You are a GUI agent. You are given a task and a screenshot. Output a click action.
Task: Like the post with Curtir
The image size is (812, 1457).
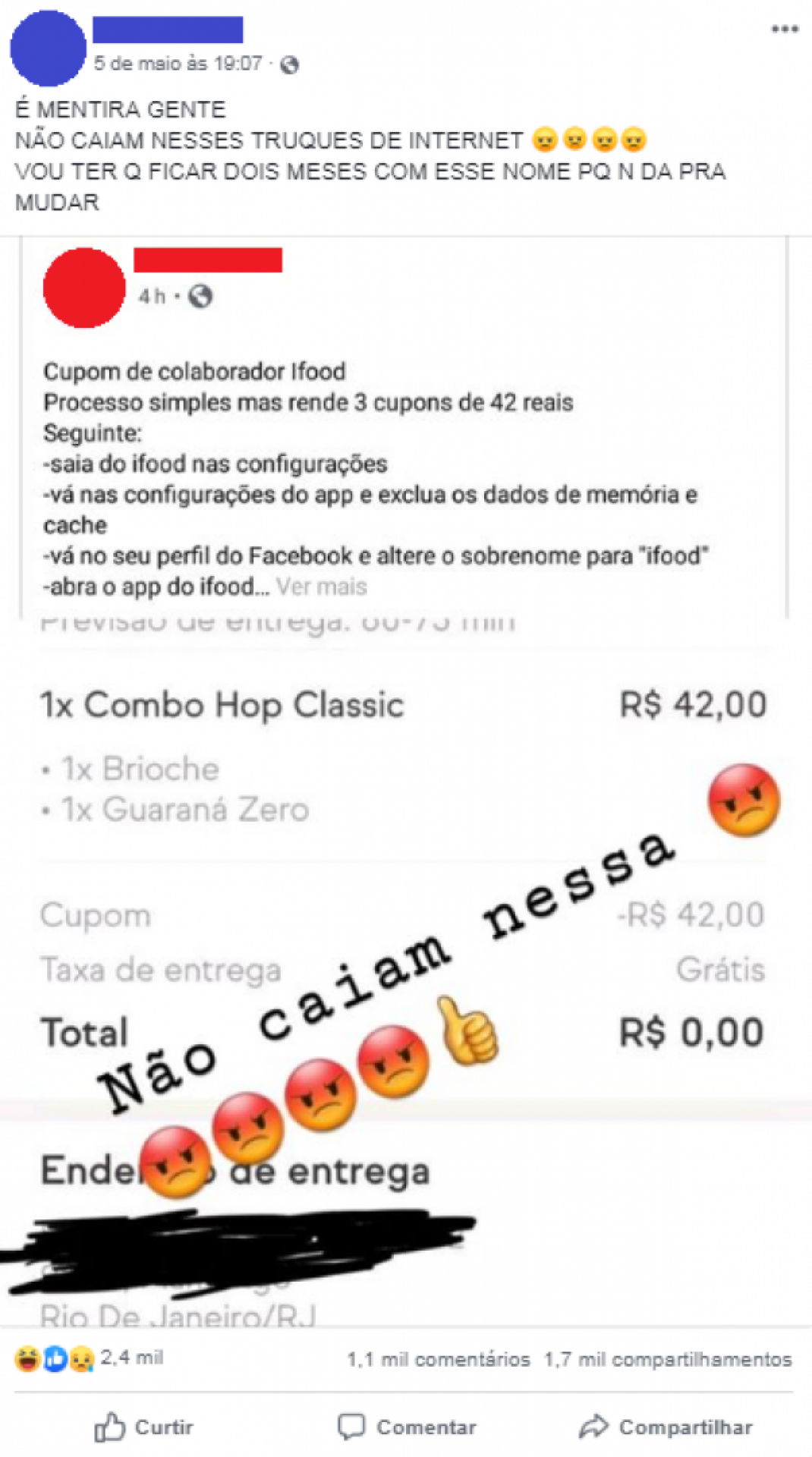[144, 1427]
